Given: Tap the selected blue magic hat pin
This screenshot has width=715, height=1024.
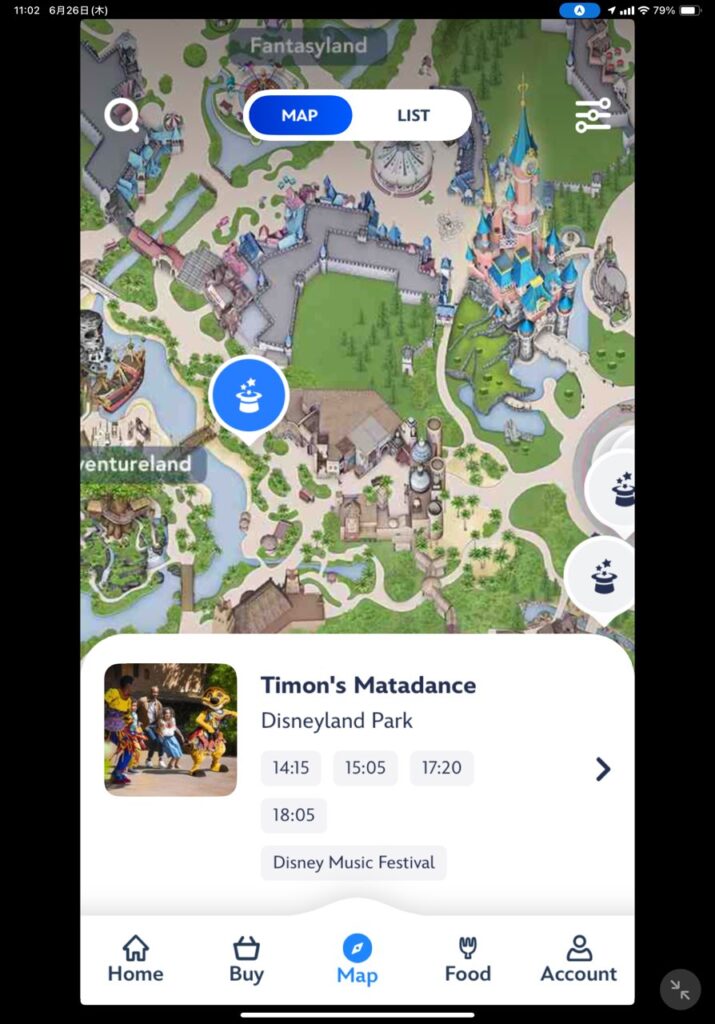Looking at the screenshot, I should coord(249,396).
